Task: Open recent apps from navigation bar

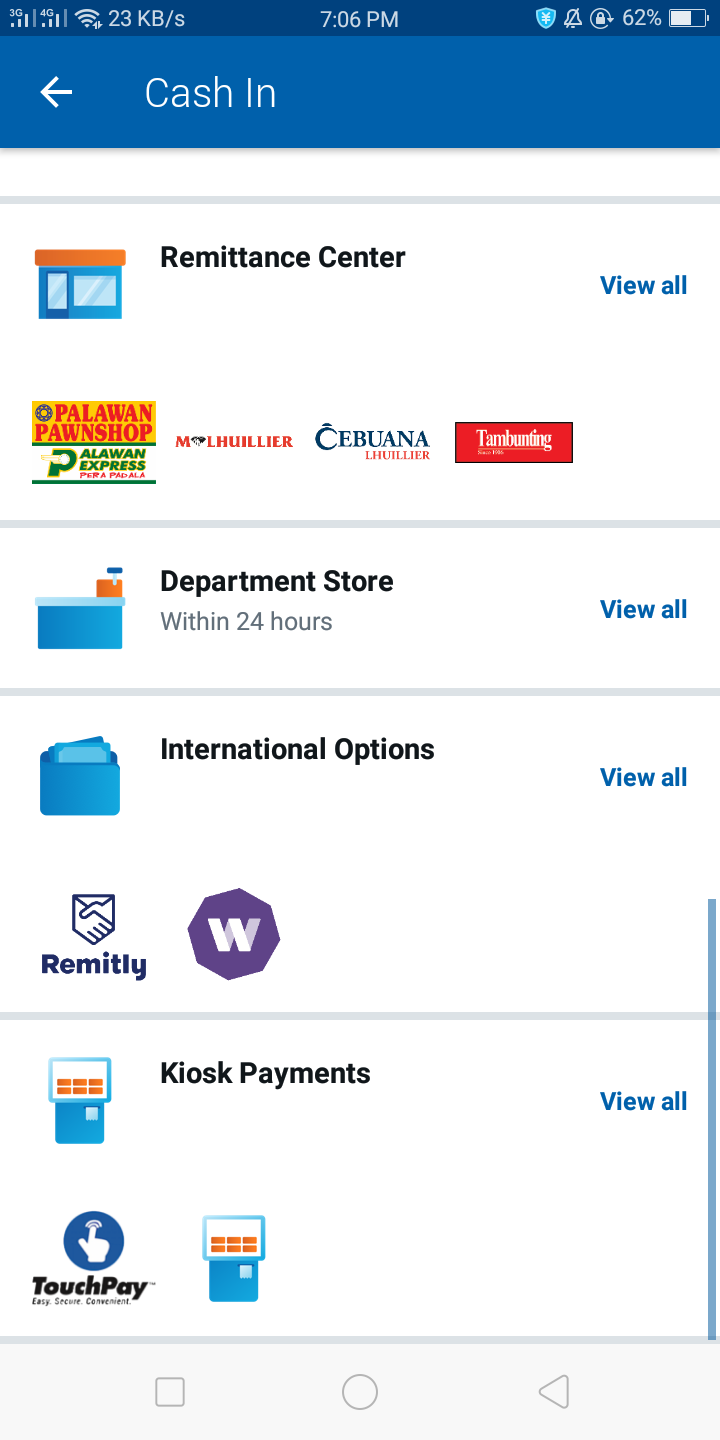Action: click(x=170, y=1391)
